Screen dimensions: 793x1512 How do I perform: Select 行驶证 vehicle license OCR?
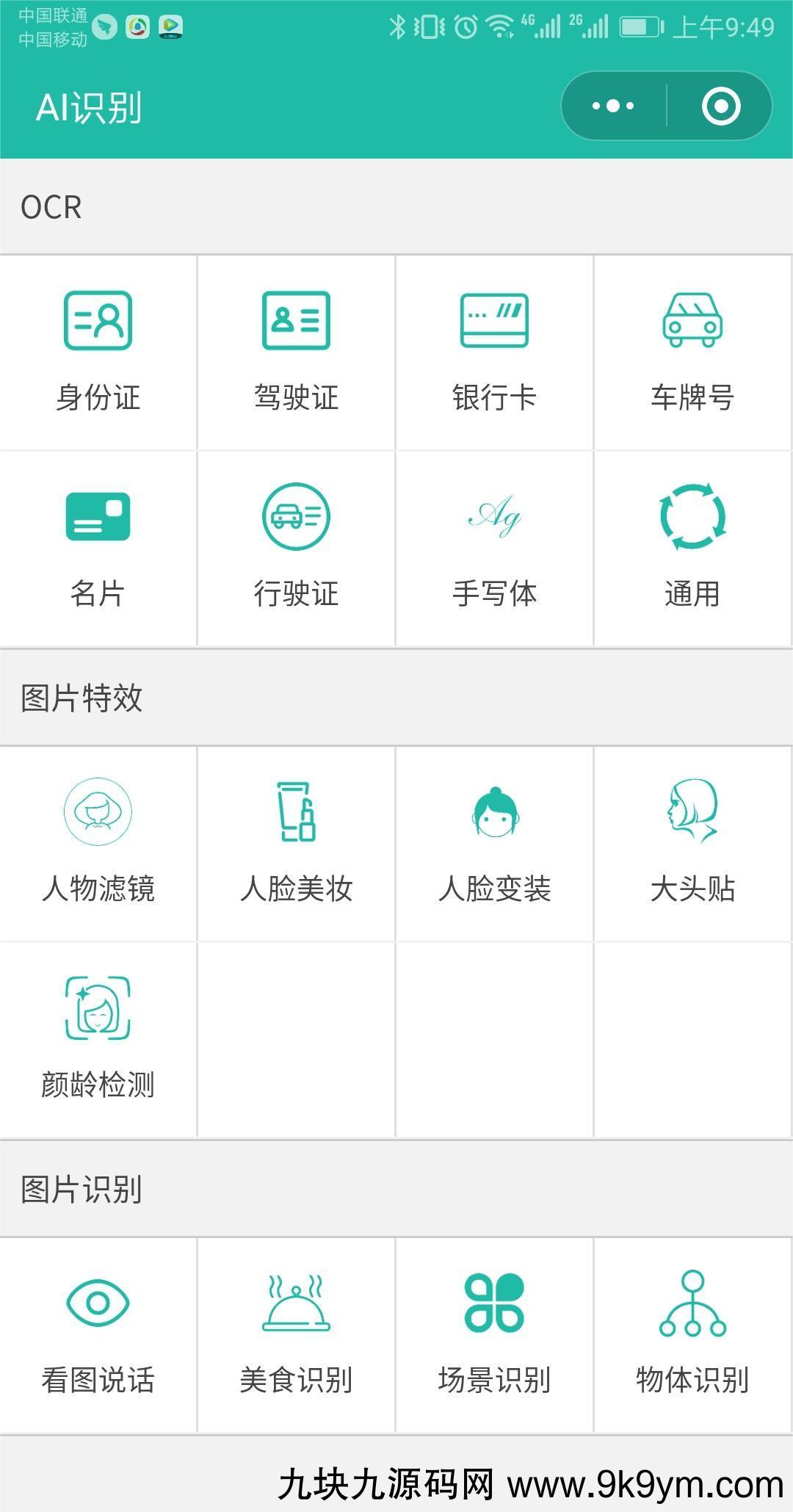(297, 549)
